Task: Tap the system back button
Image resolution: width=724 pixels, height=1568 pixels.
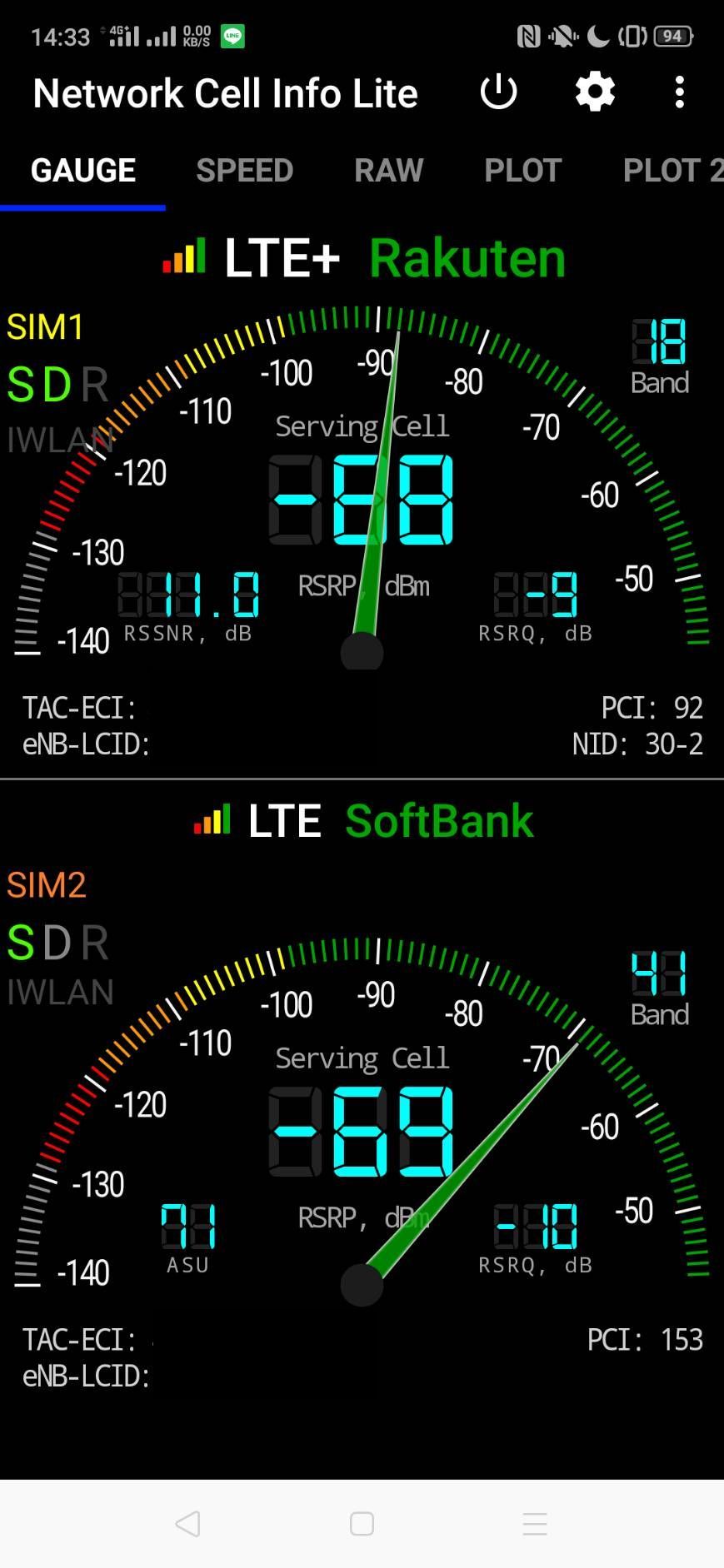Action: point(188,1523)
